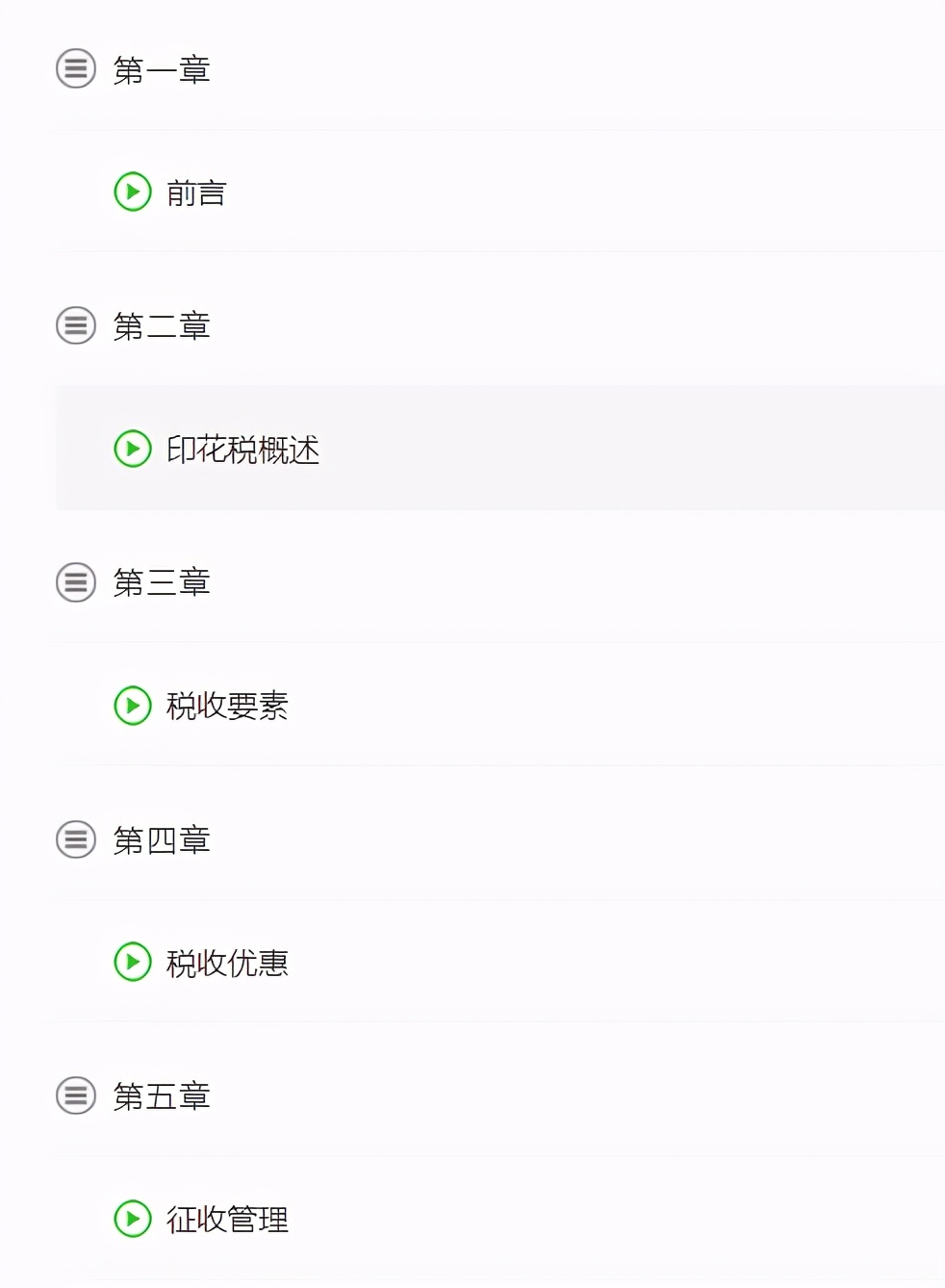Open the lesson titled 税收要素

[x=228, y=706]
